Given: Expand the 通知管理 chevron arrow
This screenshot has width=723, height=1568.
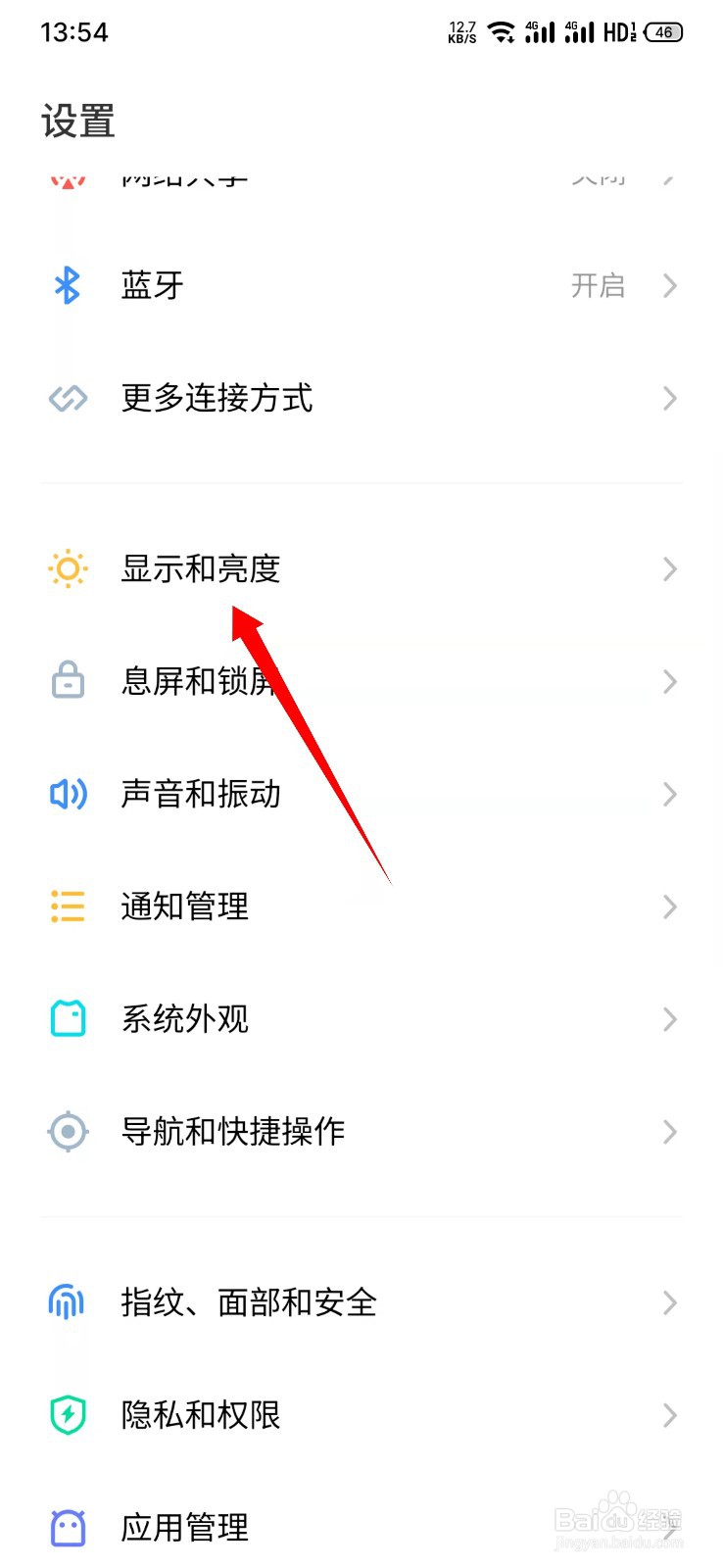Looking at the screenshot, I should 670,906.
